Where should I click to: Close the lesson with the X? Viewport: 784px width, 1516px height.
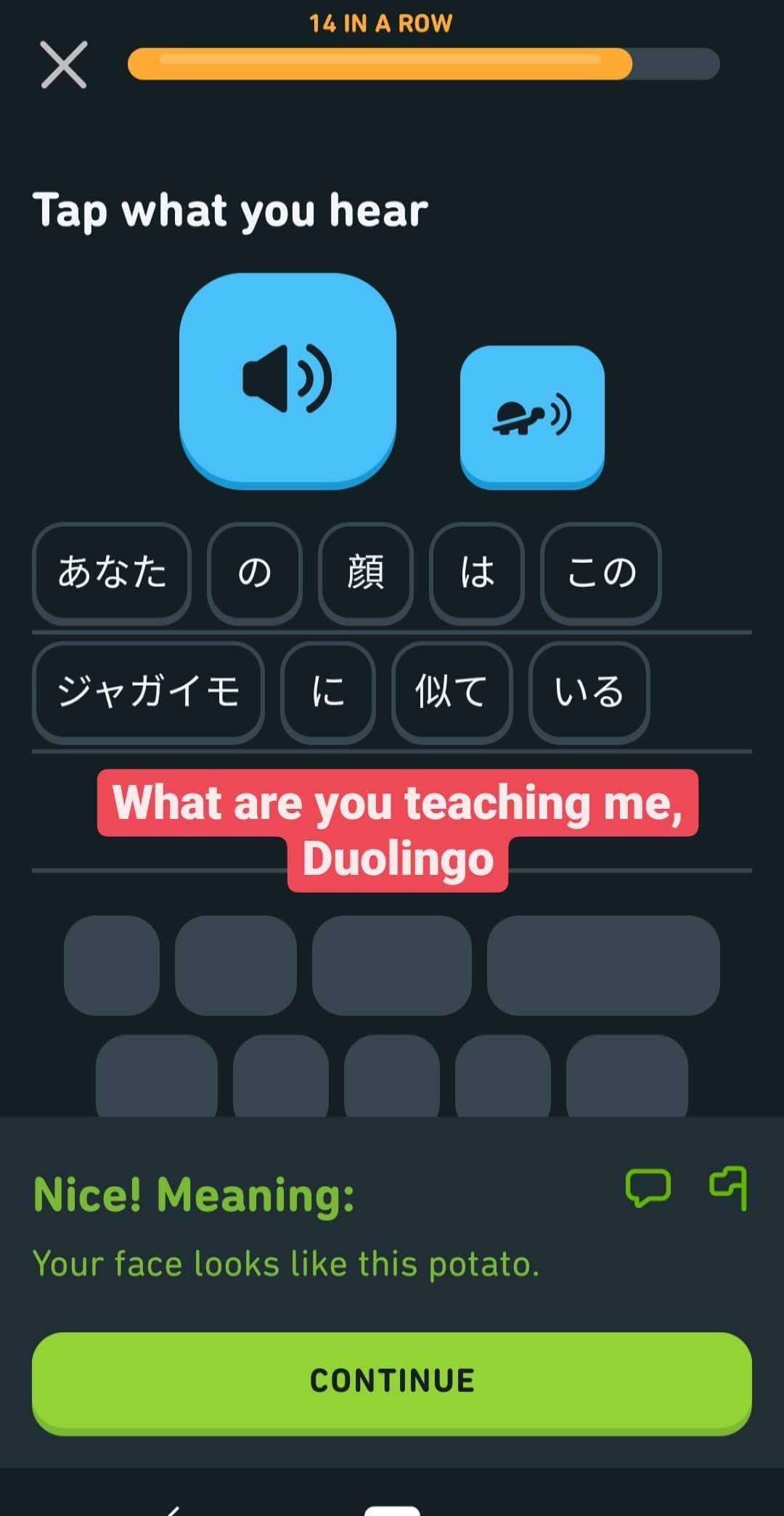(64, 65)
